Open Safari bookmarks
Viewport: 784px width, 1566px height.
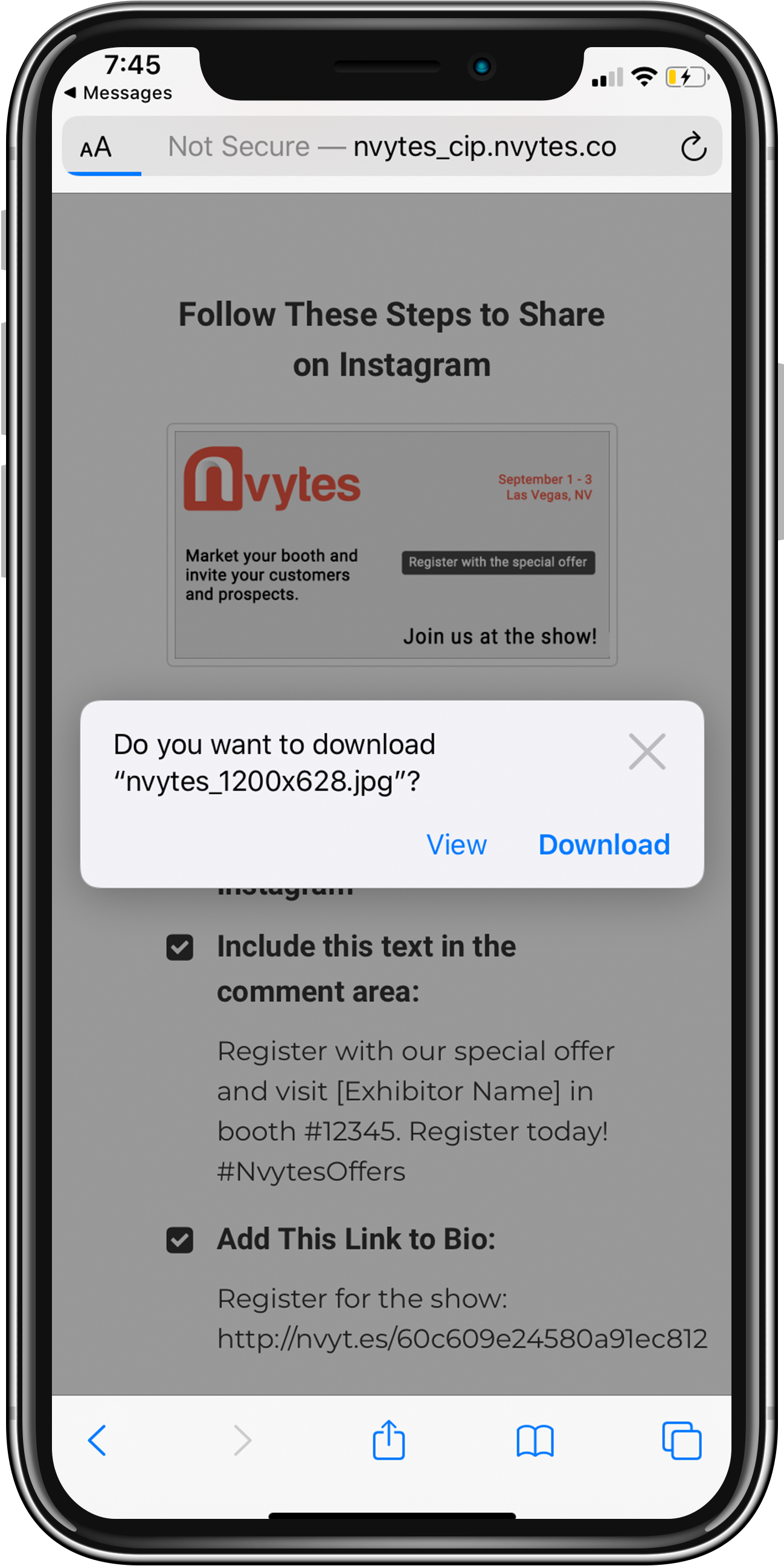tap(535, 1440)
